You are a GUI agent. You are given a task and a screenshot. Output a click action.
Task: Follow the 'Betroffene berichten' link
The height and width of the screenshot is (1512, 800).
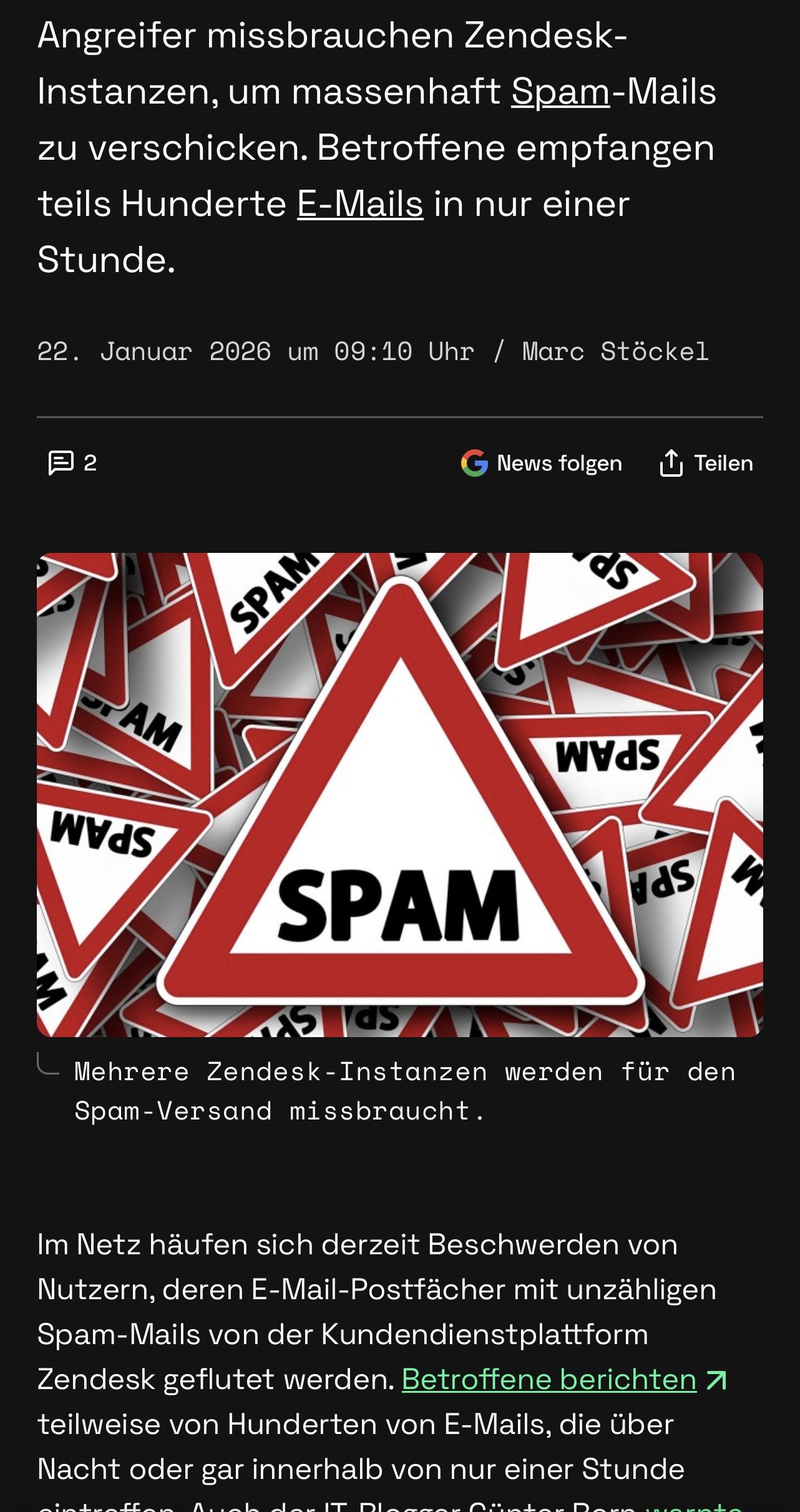(549, 1379)
